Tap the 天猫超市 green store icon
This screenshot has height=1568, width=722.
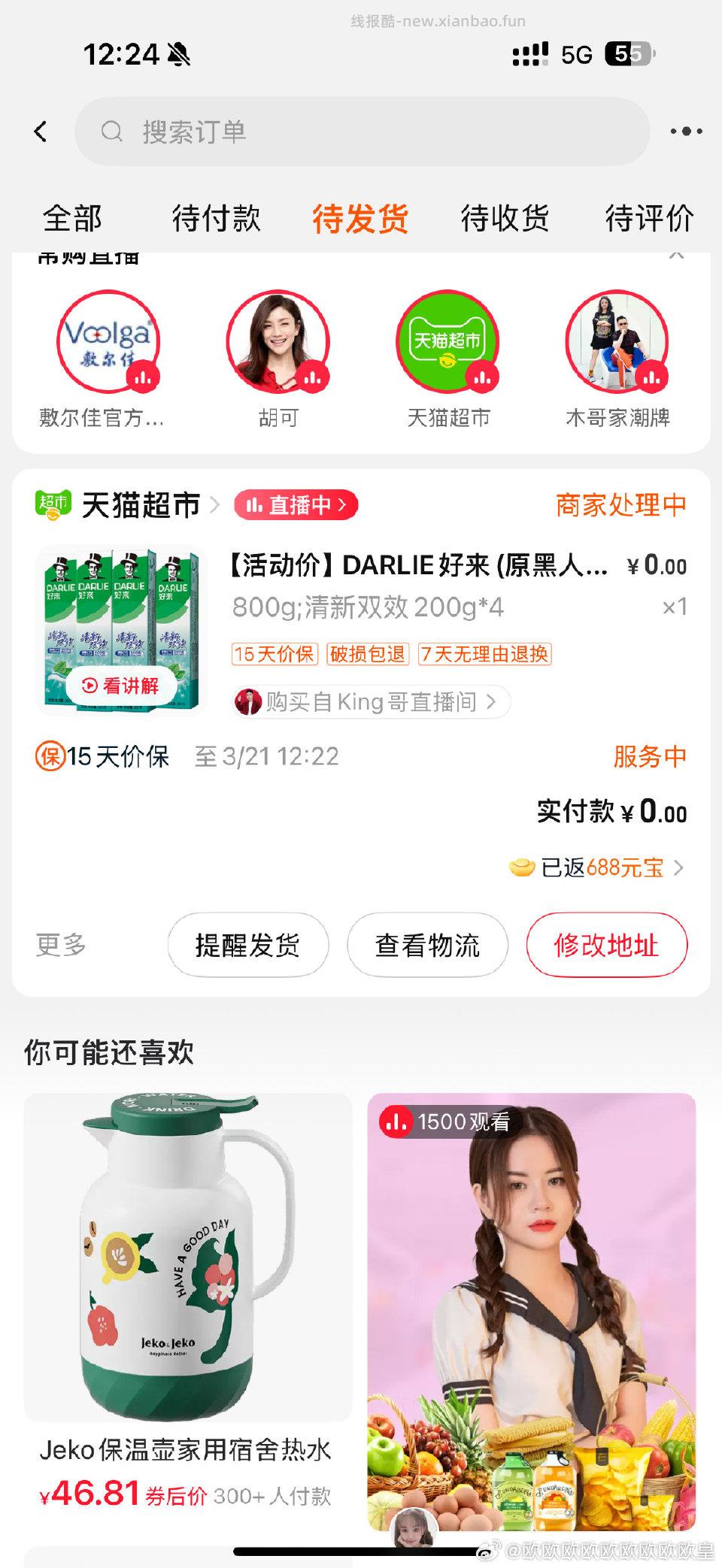pos(447,343)
